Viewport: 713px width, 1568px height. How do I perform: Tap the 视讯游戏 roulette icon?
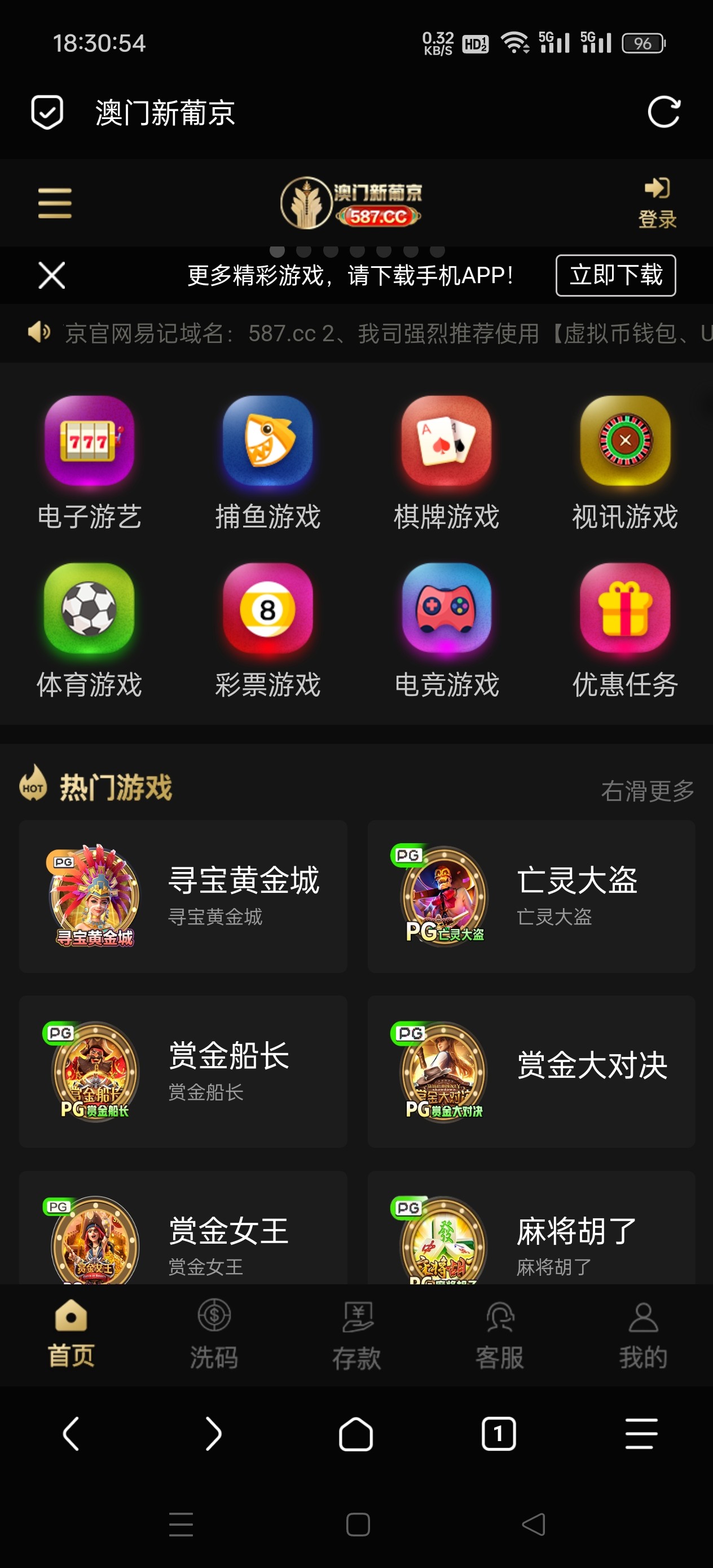[624, 443]
